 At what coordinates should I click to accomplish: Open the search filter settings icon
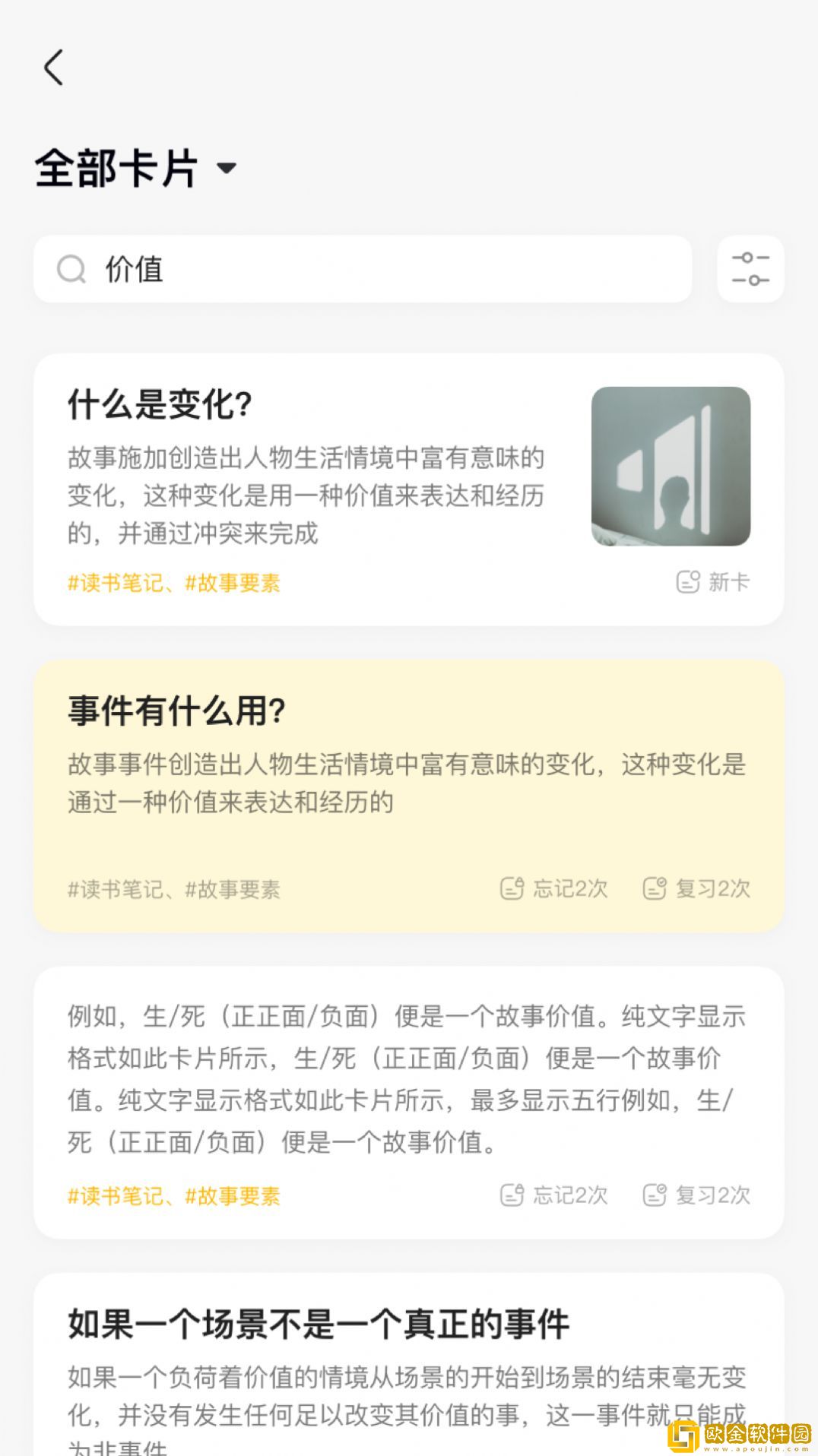[x=750, y=270]
